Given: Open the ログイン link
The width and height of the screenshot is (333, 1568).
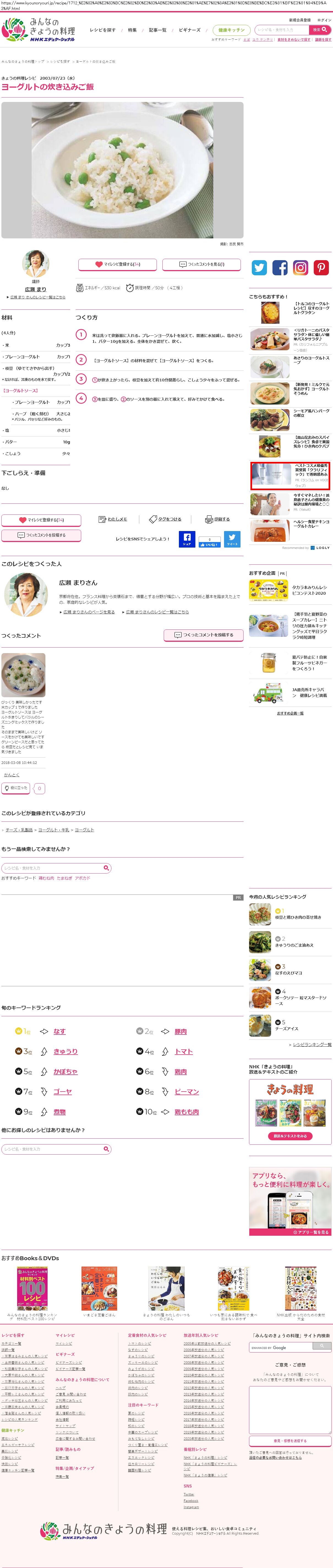Looking at the screenshot, I should tap(324, 20).
